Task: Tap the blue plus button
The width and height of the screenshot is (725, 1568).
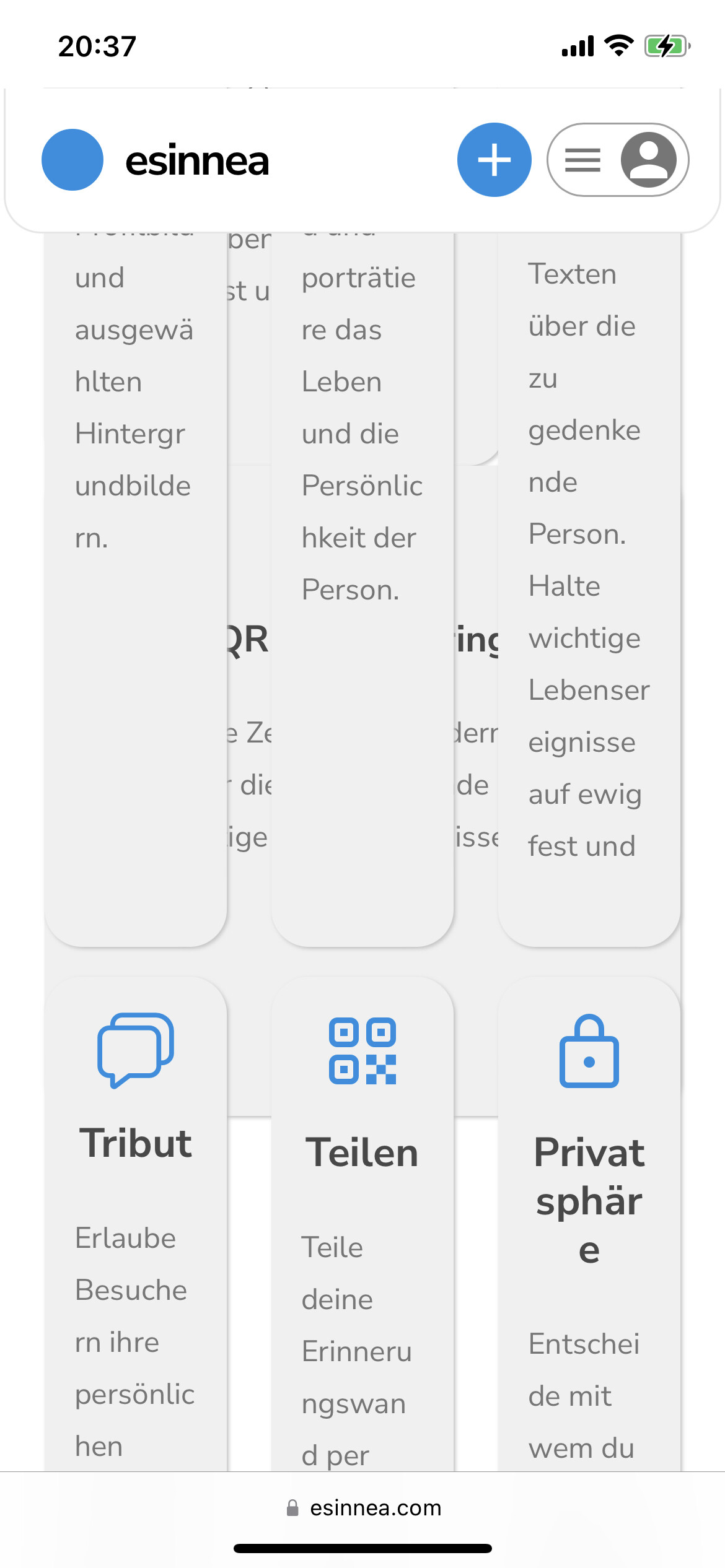Action: pyautogui.click(x=494, y=160)
